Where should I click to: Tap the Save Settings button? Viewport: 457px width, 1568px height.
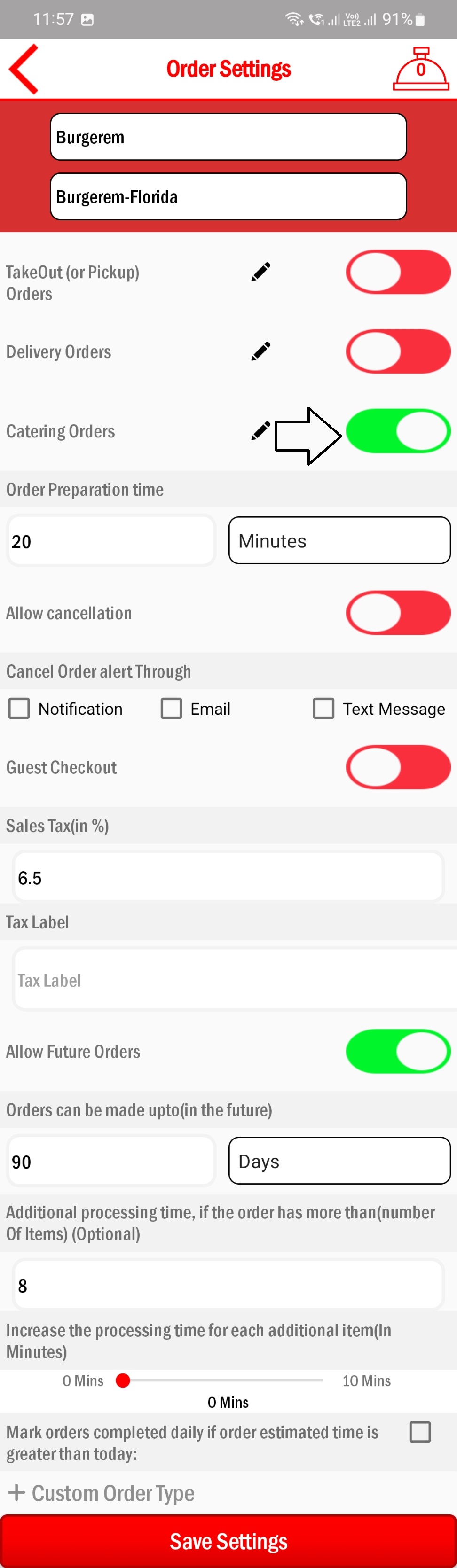tap(228, 1541)
